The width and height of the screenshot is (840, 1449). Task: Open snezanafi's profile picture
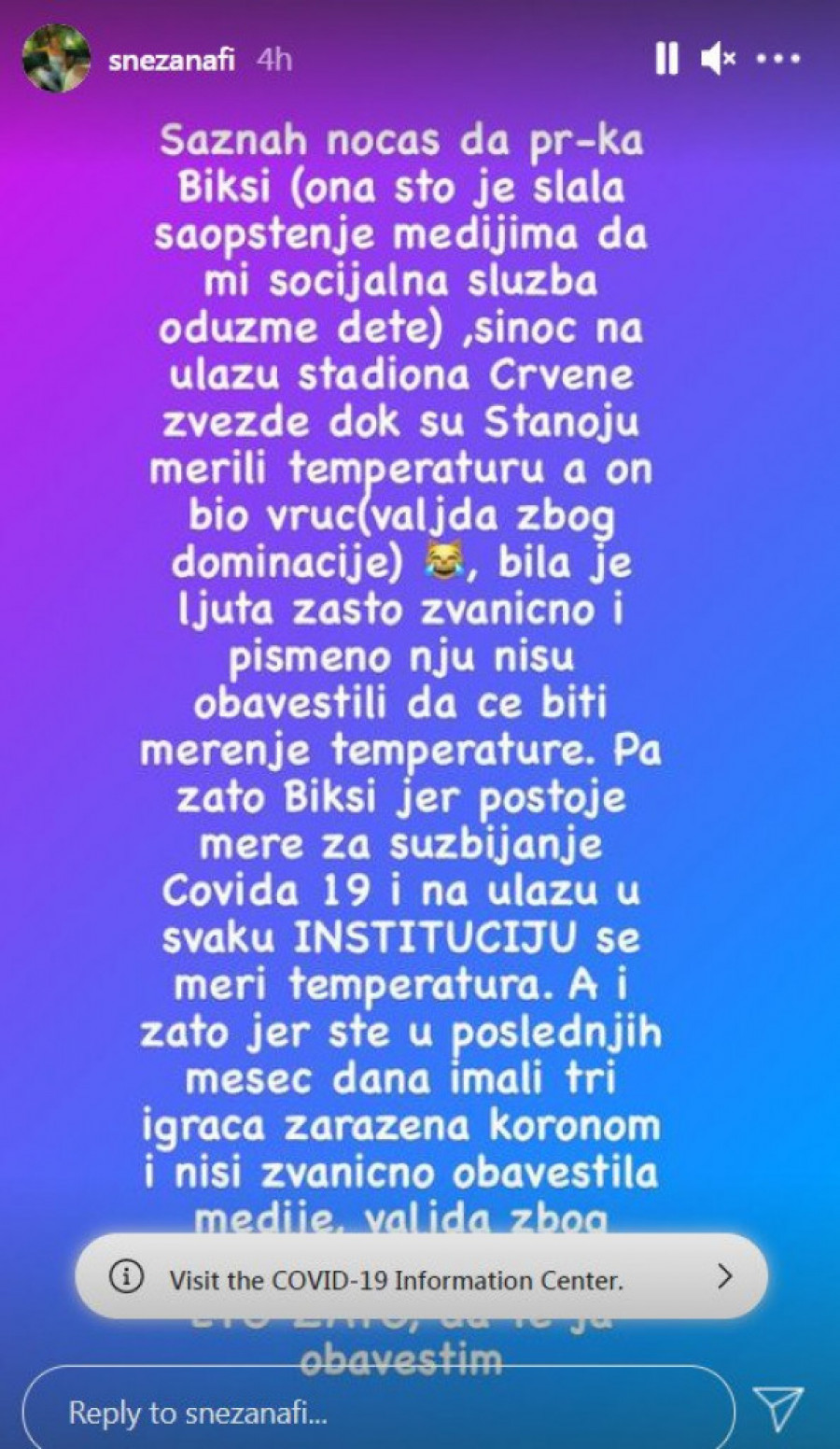56,59
